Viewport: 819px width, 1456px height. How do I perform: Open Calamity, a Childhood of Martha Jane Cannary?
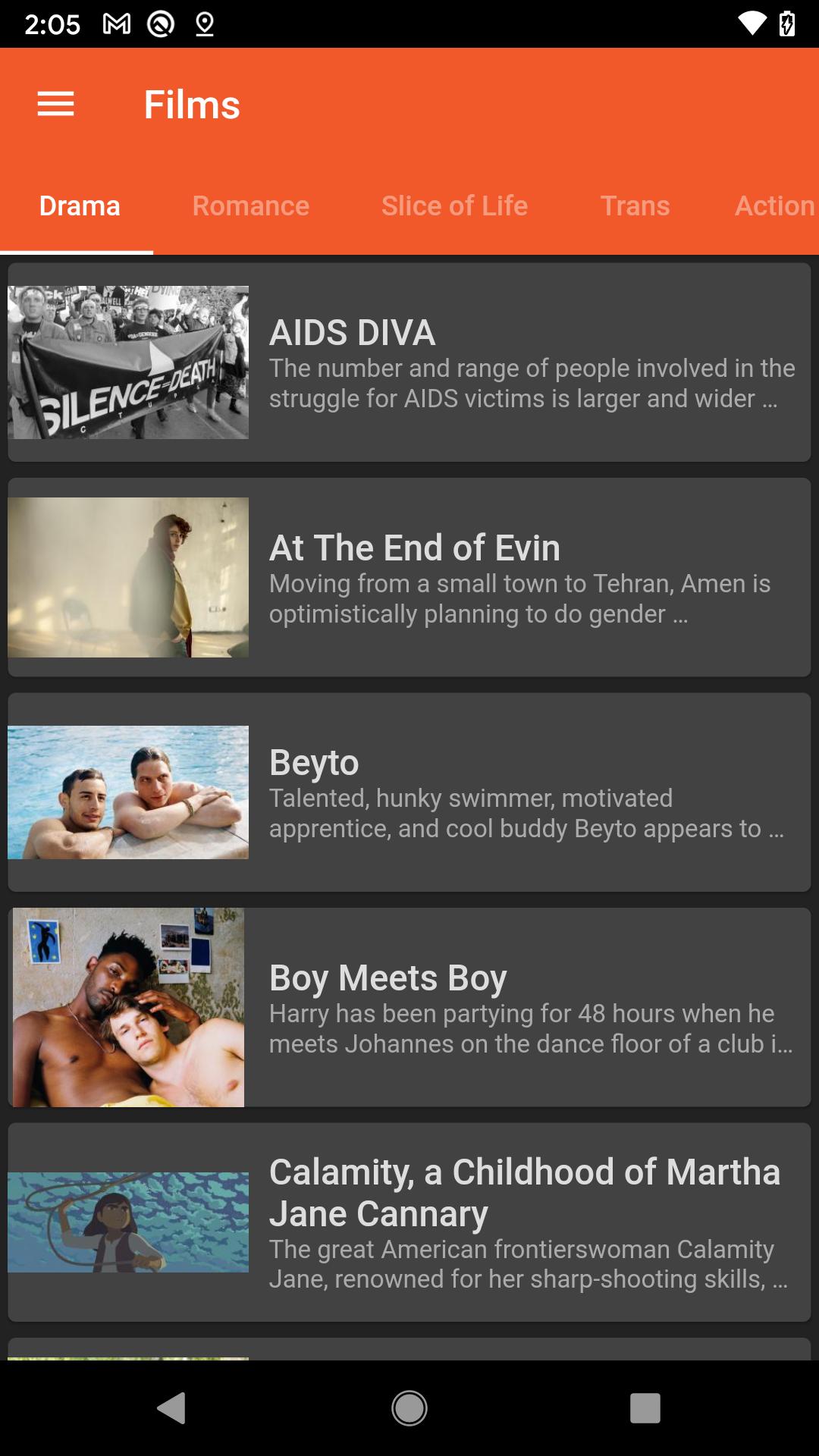tap(409, 1221)
